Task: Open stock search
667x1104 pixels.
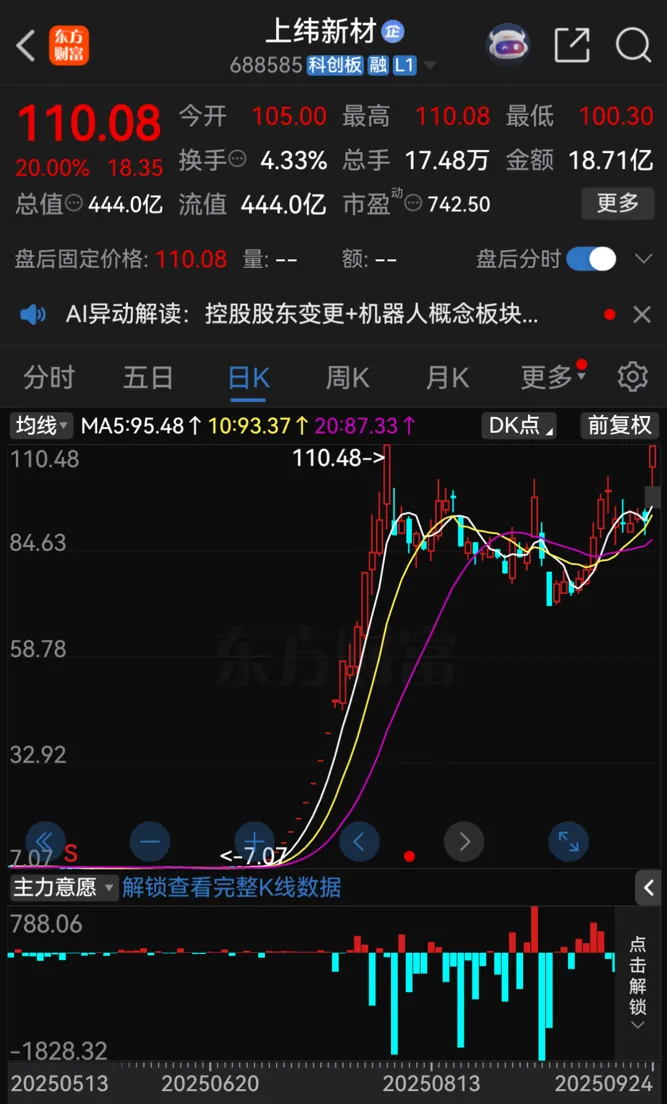Action: (632, 45)
